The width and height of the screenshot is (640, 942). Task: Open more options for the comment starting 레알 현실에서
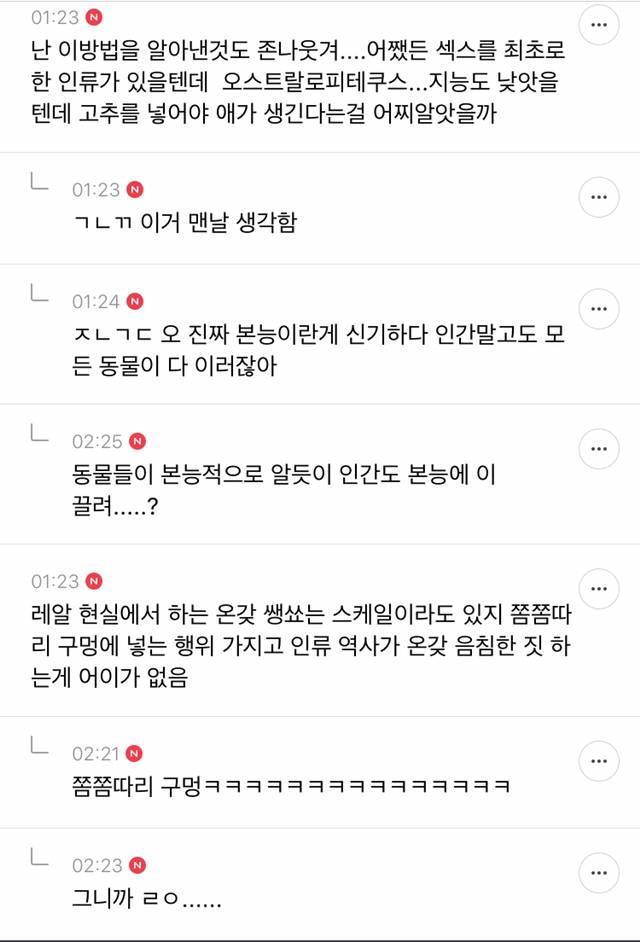coord(599,588)
